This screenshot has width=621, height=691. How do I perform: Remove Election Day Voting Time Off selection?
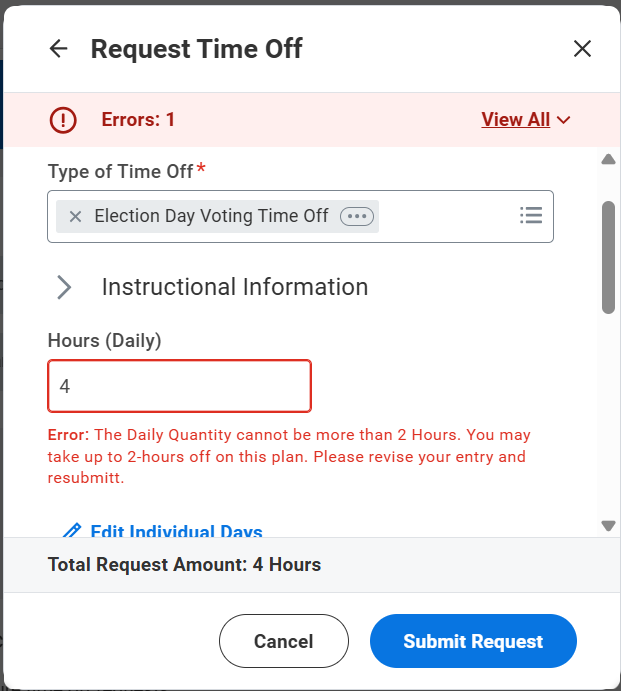75,216
